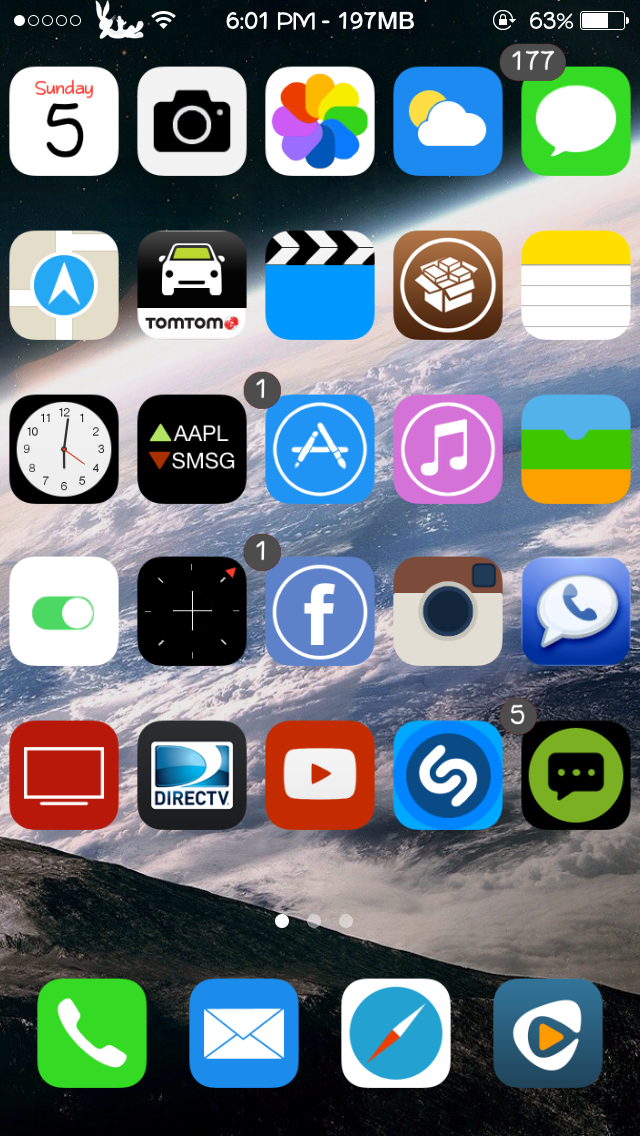Open the Mail app in the dock
Screen dimensions: 640x1136
tap(244, 1033)
